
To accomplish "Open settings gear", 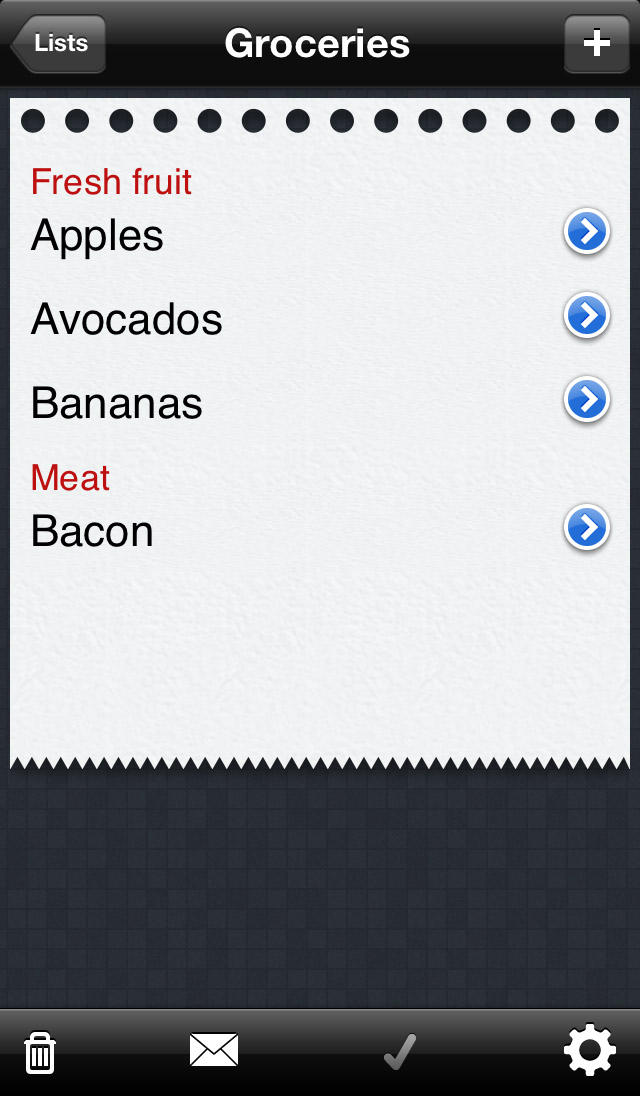I will click(589, 1051).
